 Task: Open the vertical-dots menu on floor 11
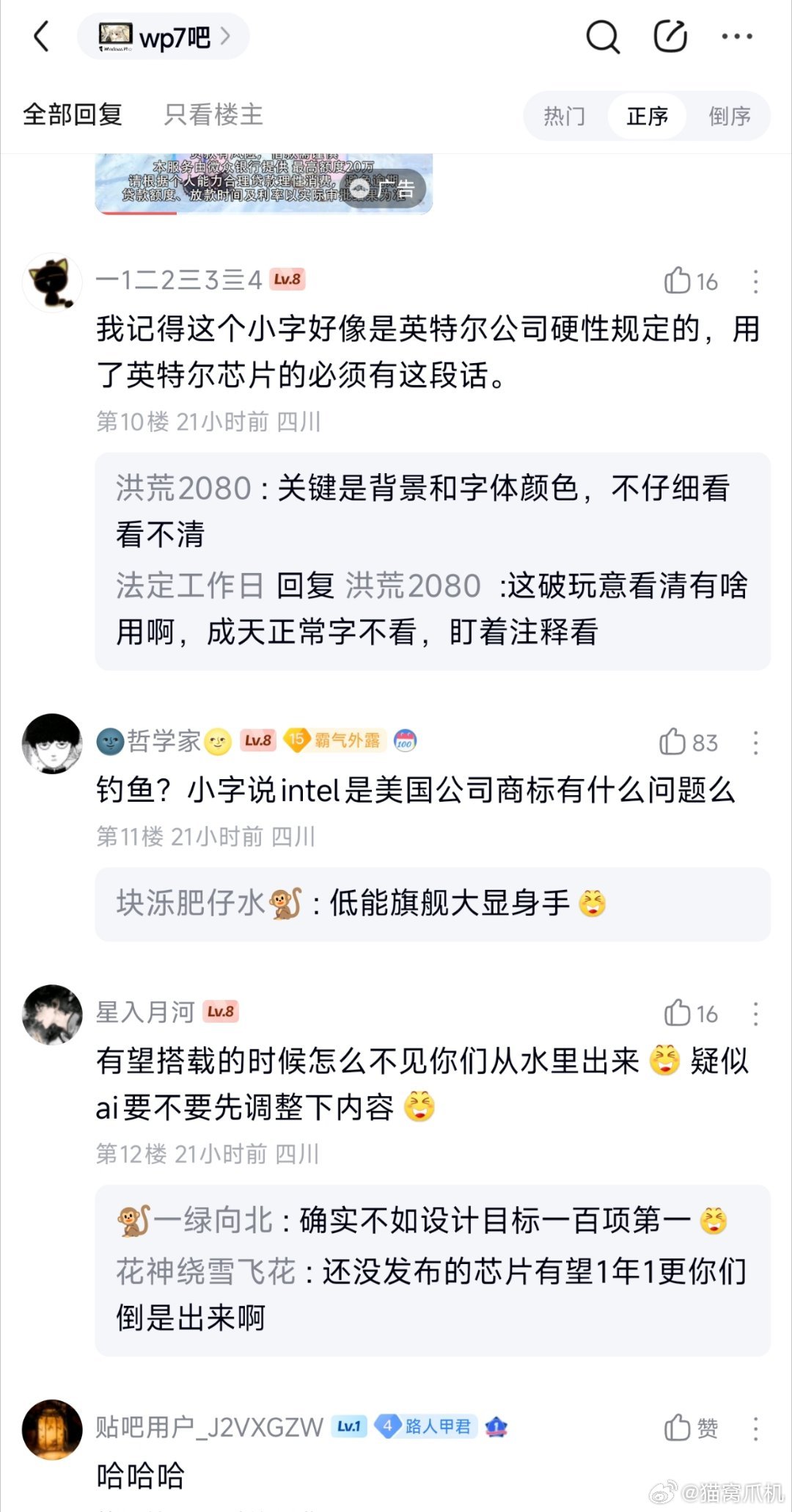click(x=755, y=743)
